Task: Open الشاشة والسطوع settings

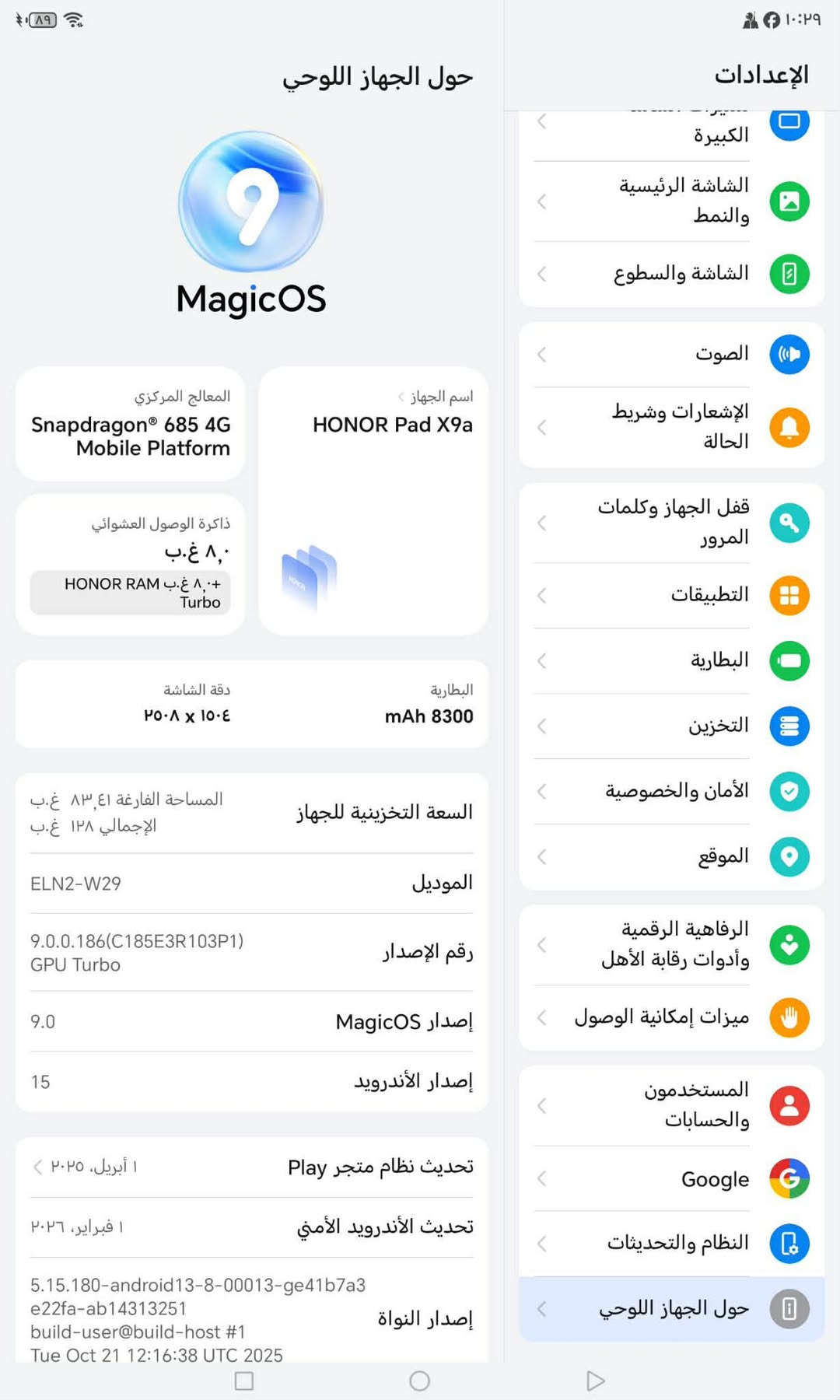Action: click(x=670, y=274)
